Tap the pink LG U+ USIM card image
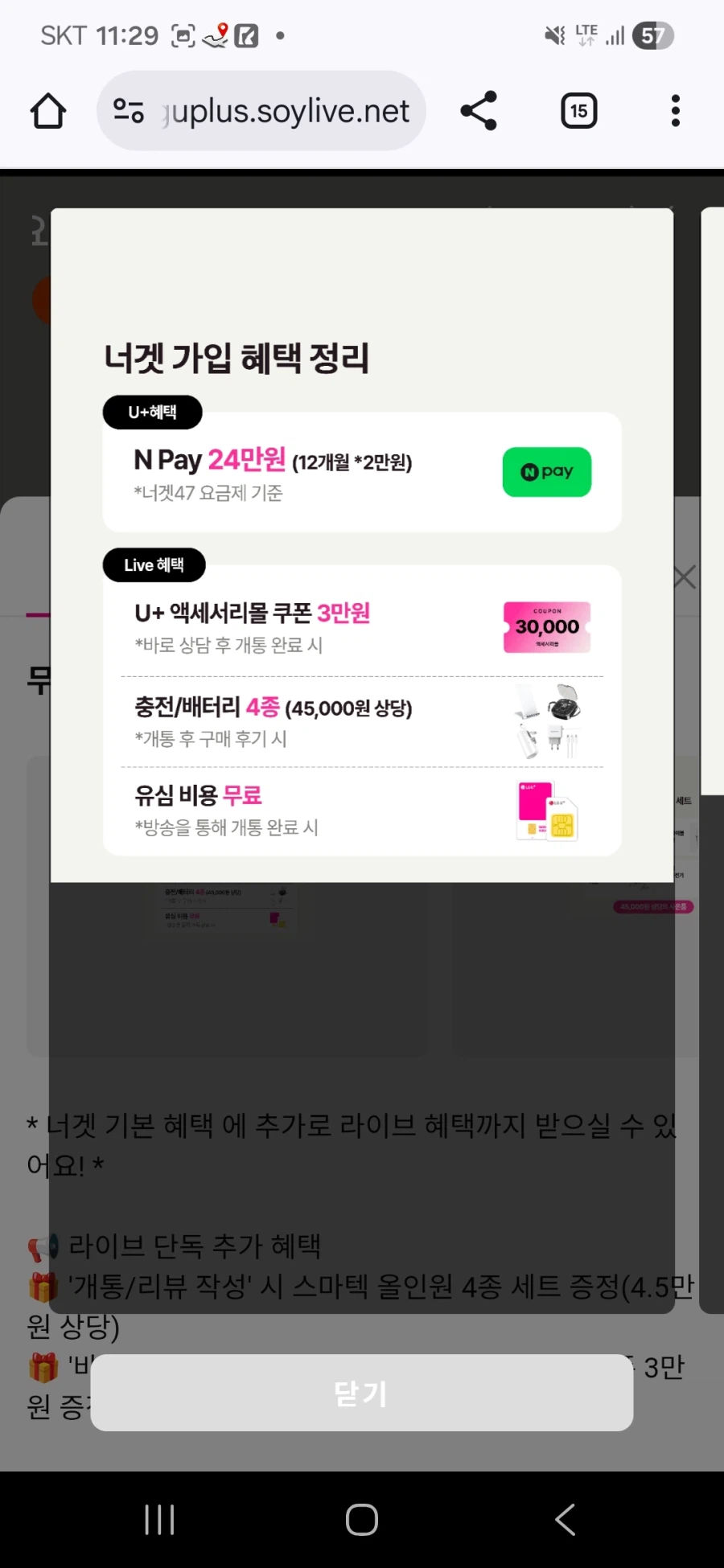Viewport: 724px width, 1568px height. 548,811
